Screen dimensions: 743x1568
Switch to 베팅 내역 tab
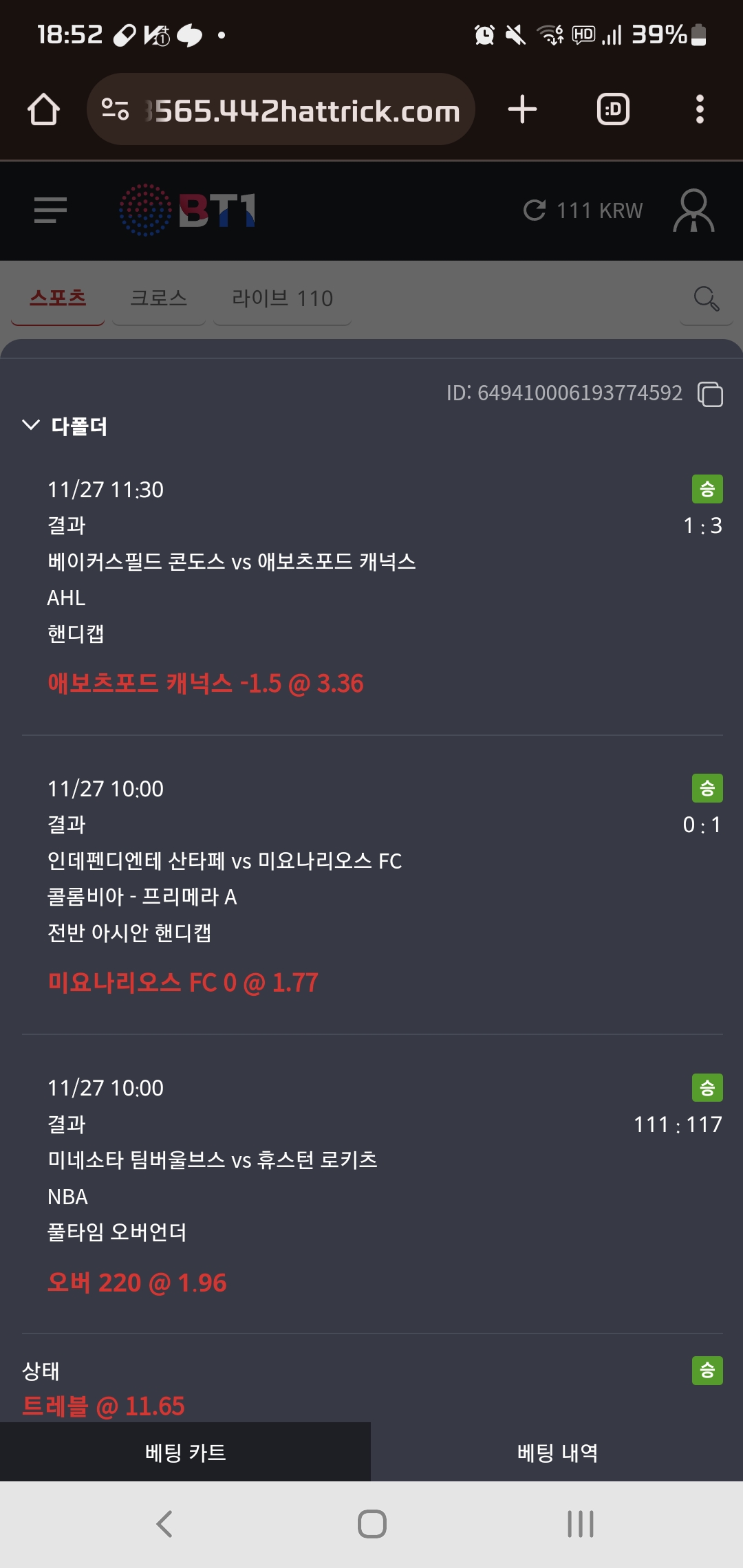tap(557, 1452)
